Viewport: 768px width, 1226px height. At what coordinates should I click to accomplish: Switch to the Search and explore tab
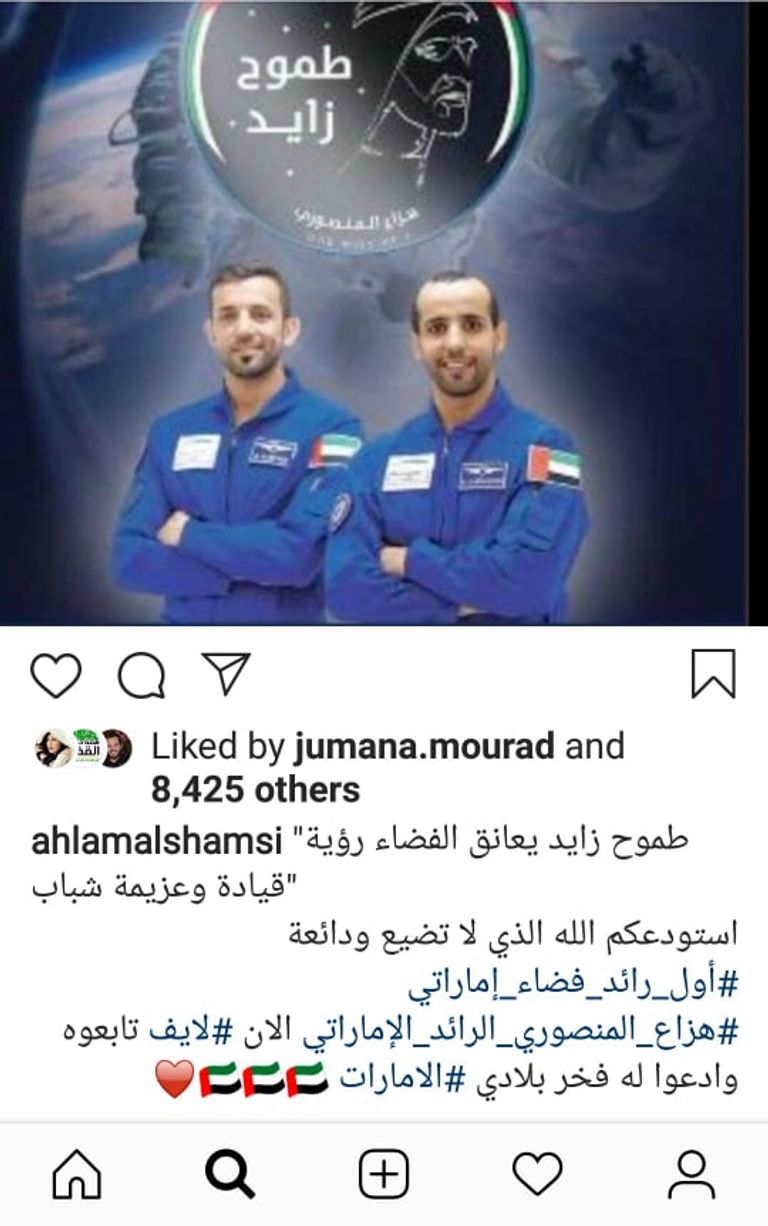click(x=230, y=1174)
